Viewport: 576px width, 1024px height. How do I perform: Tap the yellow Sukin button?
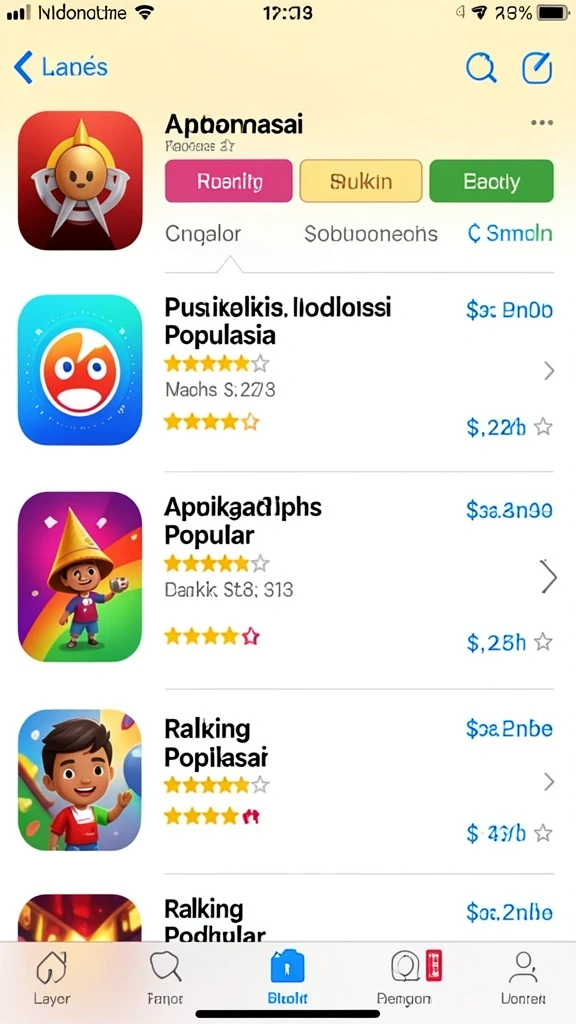pyautogui.click(x=360, y=181)
